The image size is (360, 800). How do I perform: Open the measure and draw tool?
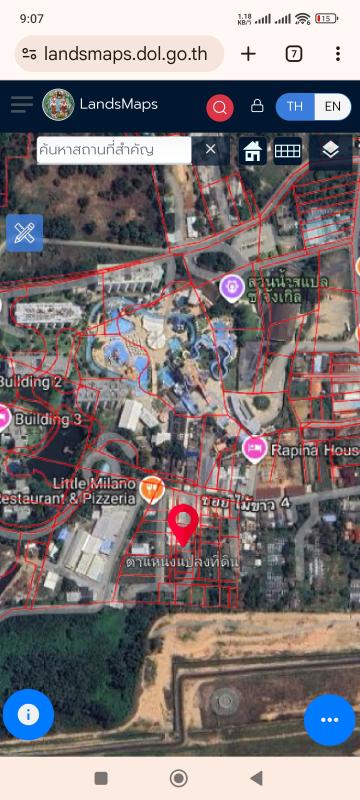click(x=24, y=233)
